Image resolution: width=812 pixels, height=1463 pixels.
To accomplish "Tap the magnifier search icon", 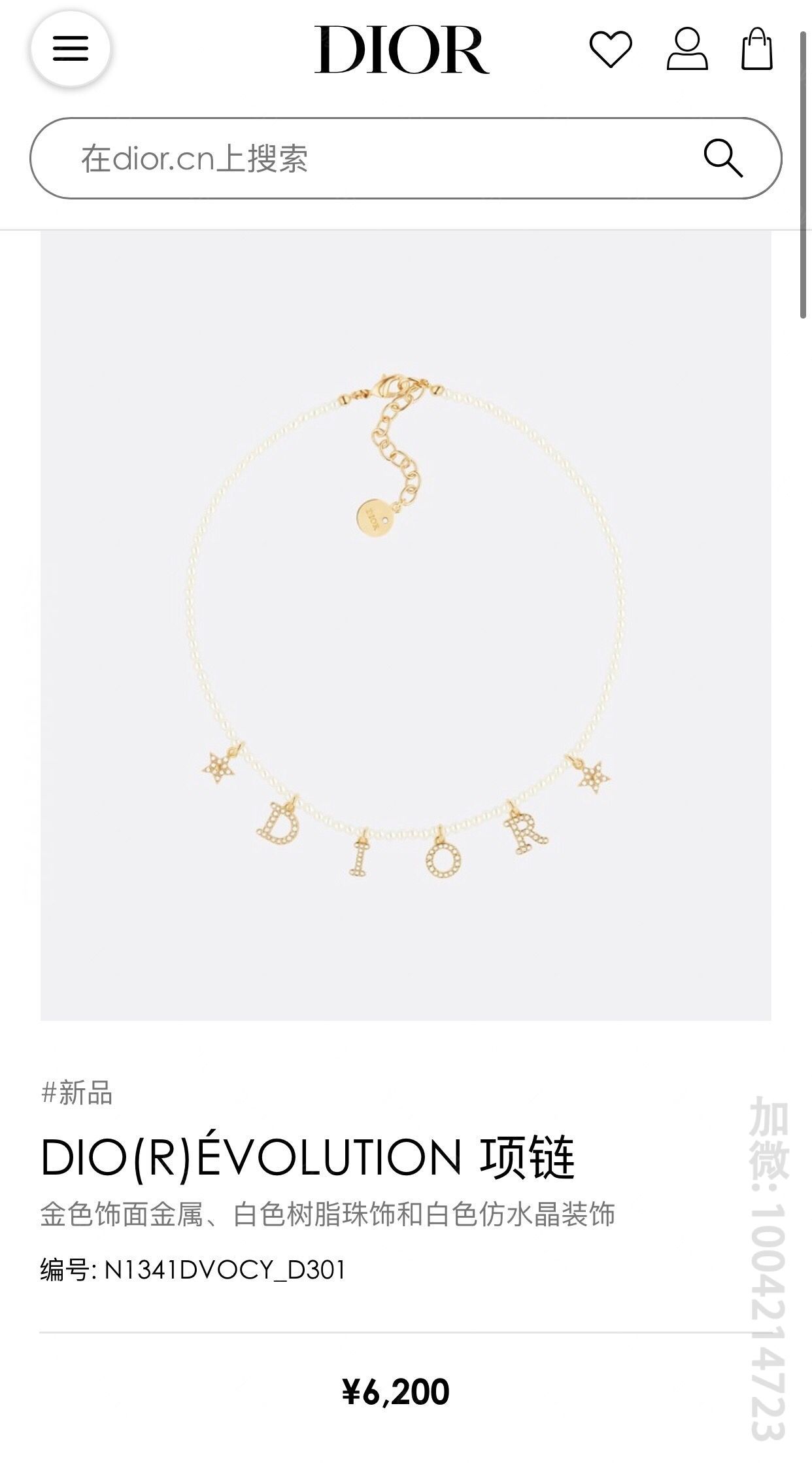I will [723, 158].
